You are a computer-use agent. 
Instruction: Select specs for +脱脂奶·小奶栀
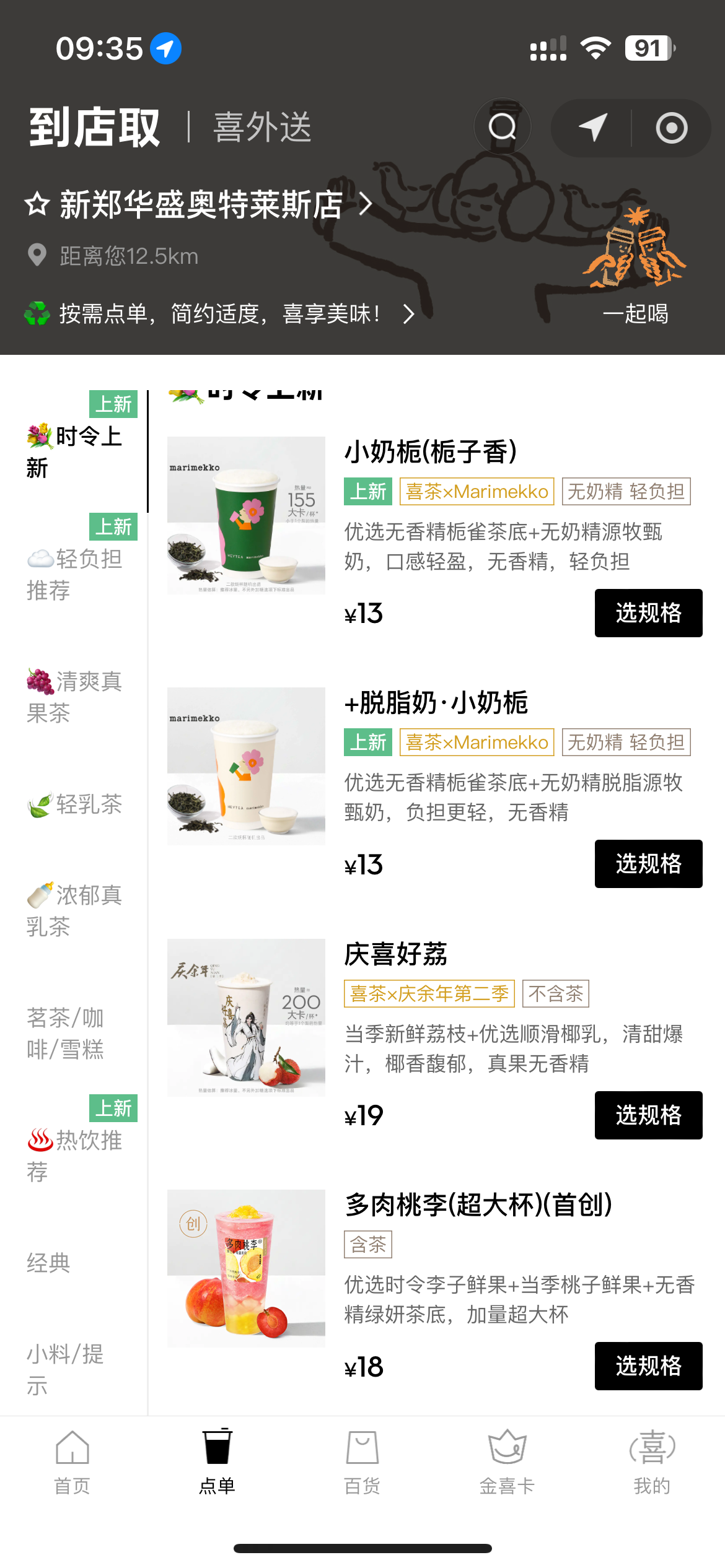(648, 864)
